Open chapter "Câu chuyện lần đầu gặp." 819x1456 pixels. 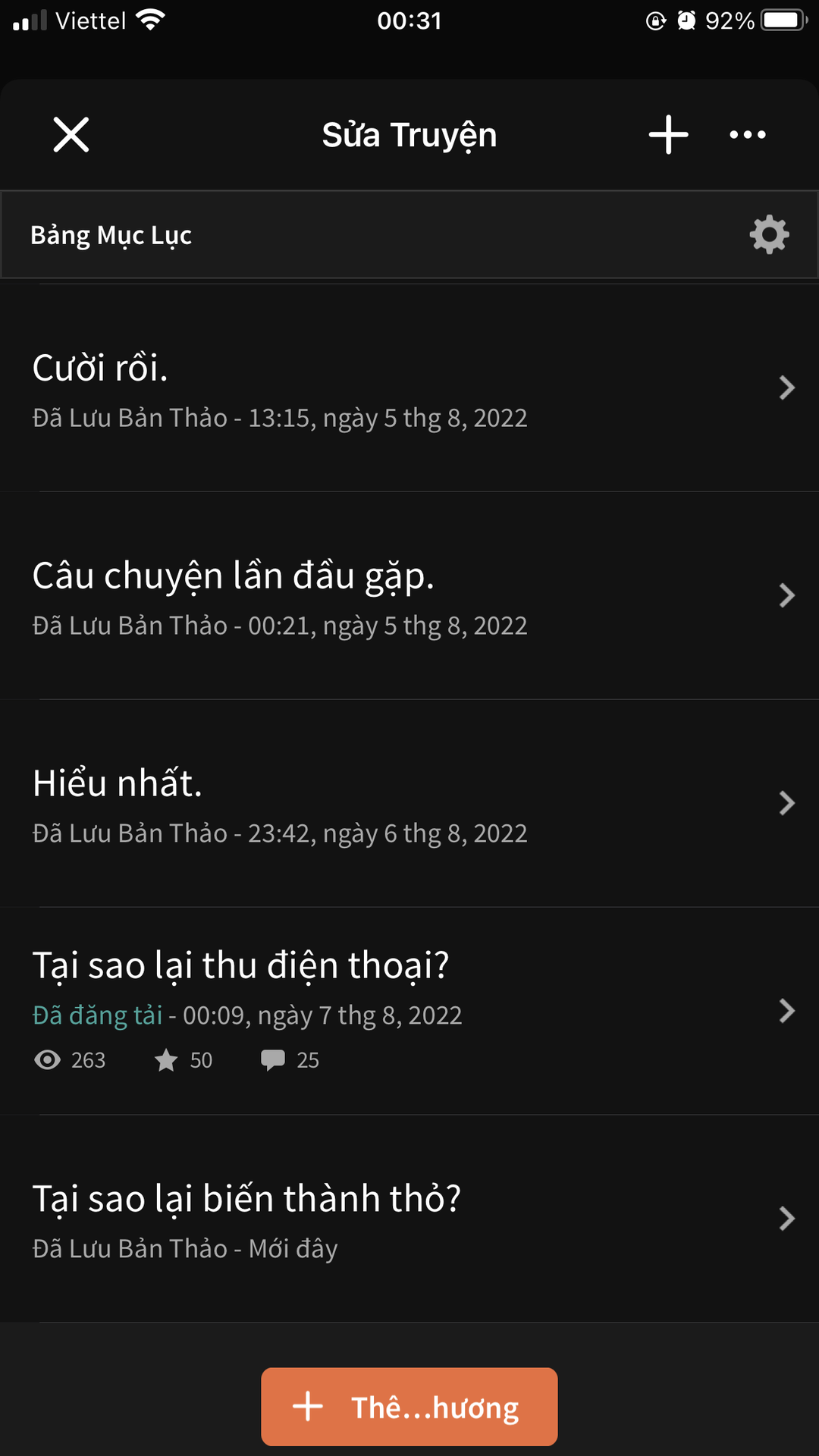pos(409,596)
